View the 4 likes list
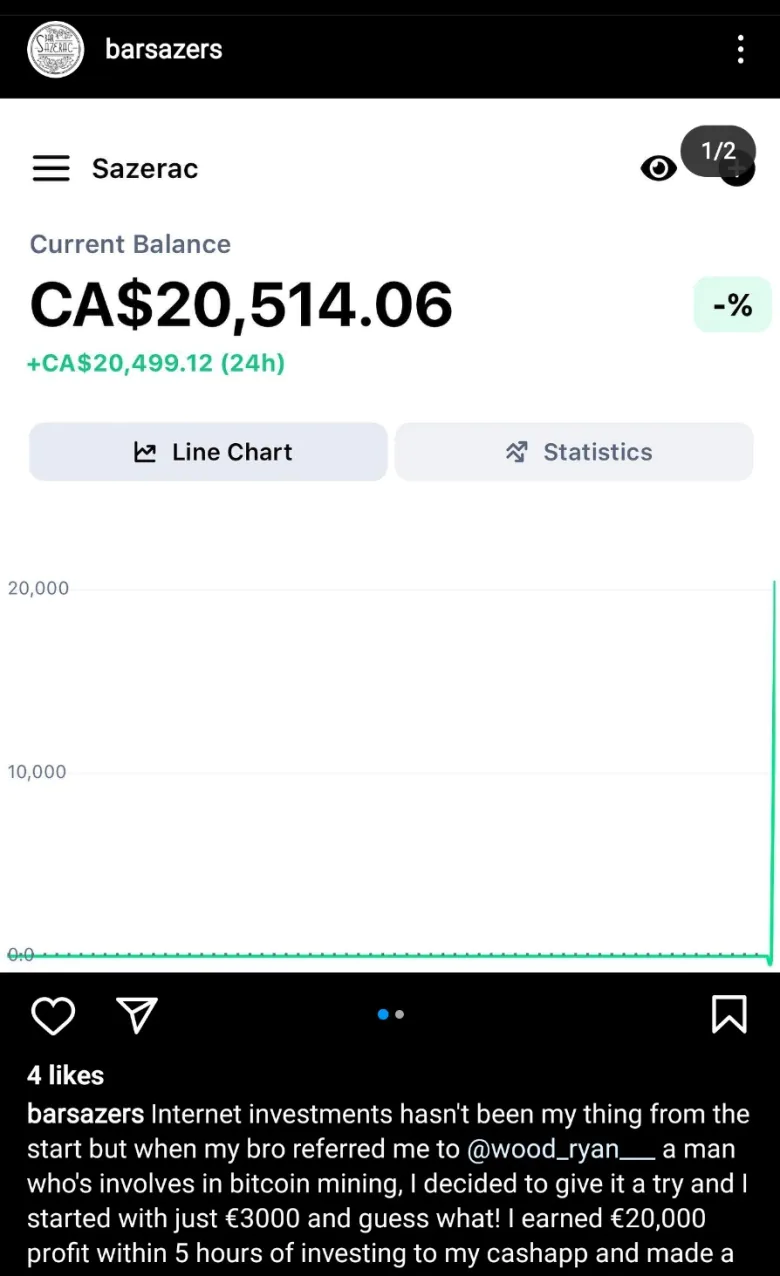 [66, 1075]
